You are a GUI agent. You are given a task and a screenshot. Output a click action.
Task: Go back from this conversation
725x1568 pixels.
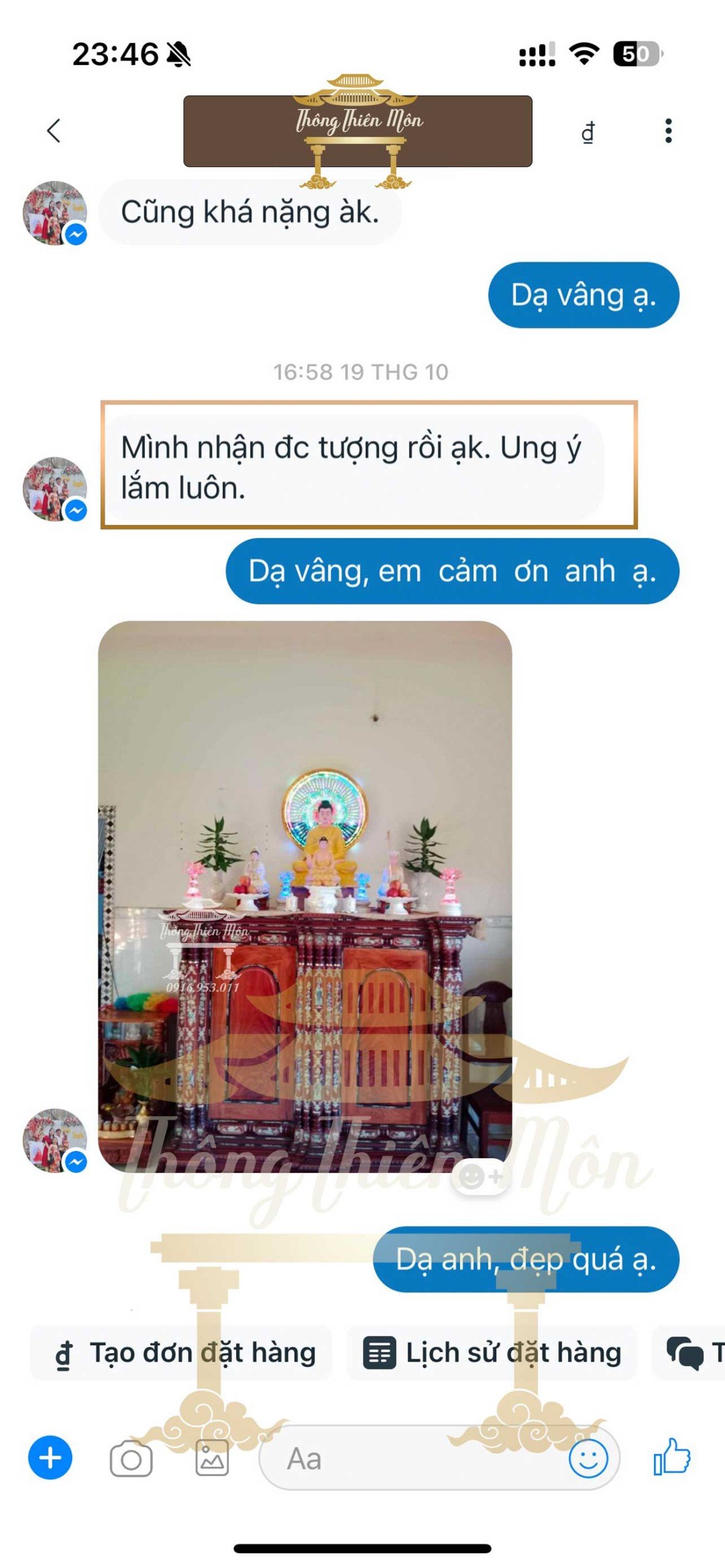coord(54,130)
